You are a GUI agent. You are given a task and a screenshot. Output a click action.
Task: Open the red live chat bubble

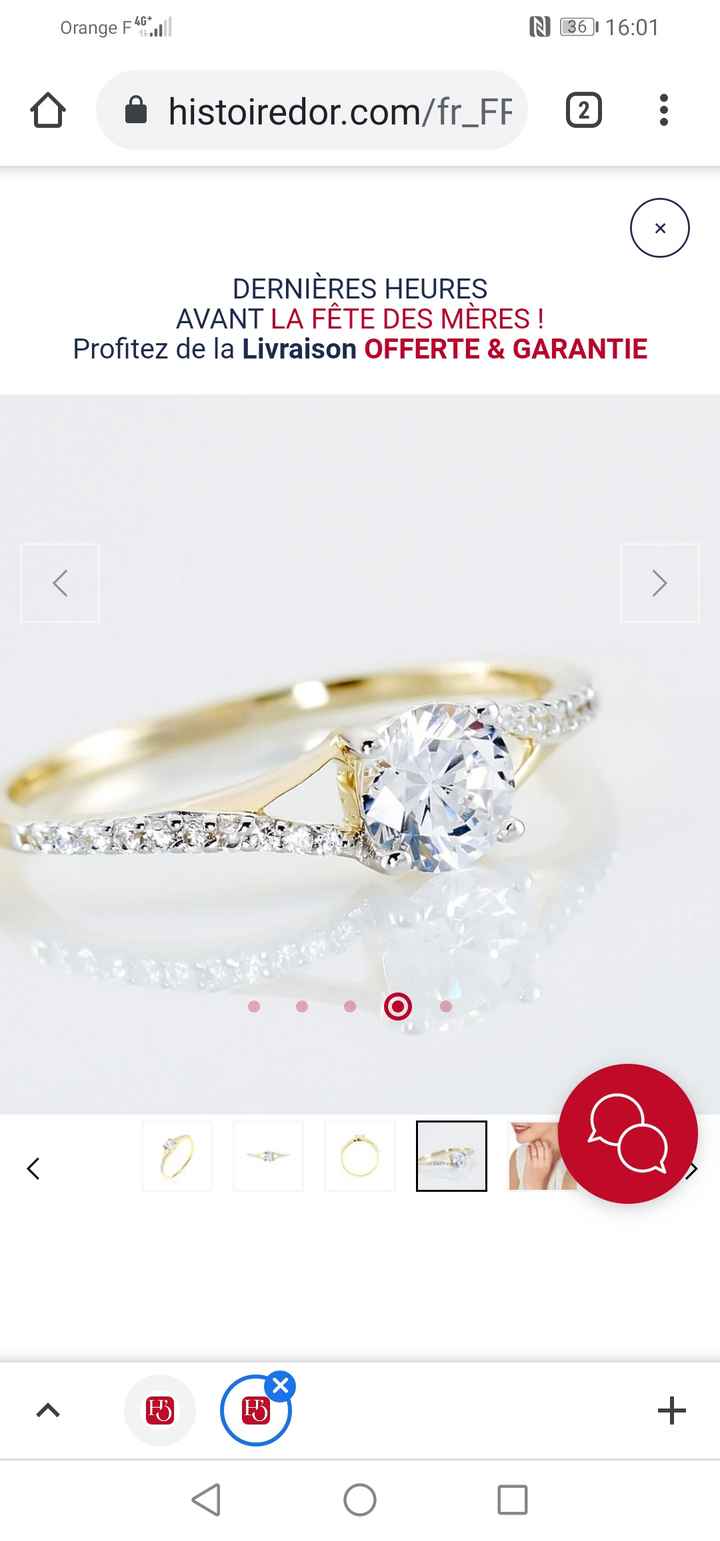[628, 1134]
